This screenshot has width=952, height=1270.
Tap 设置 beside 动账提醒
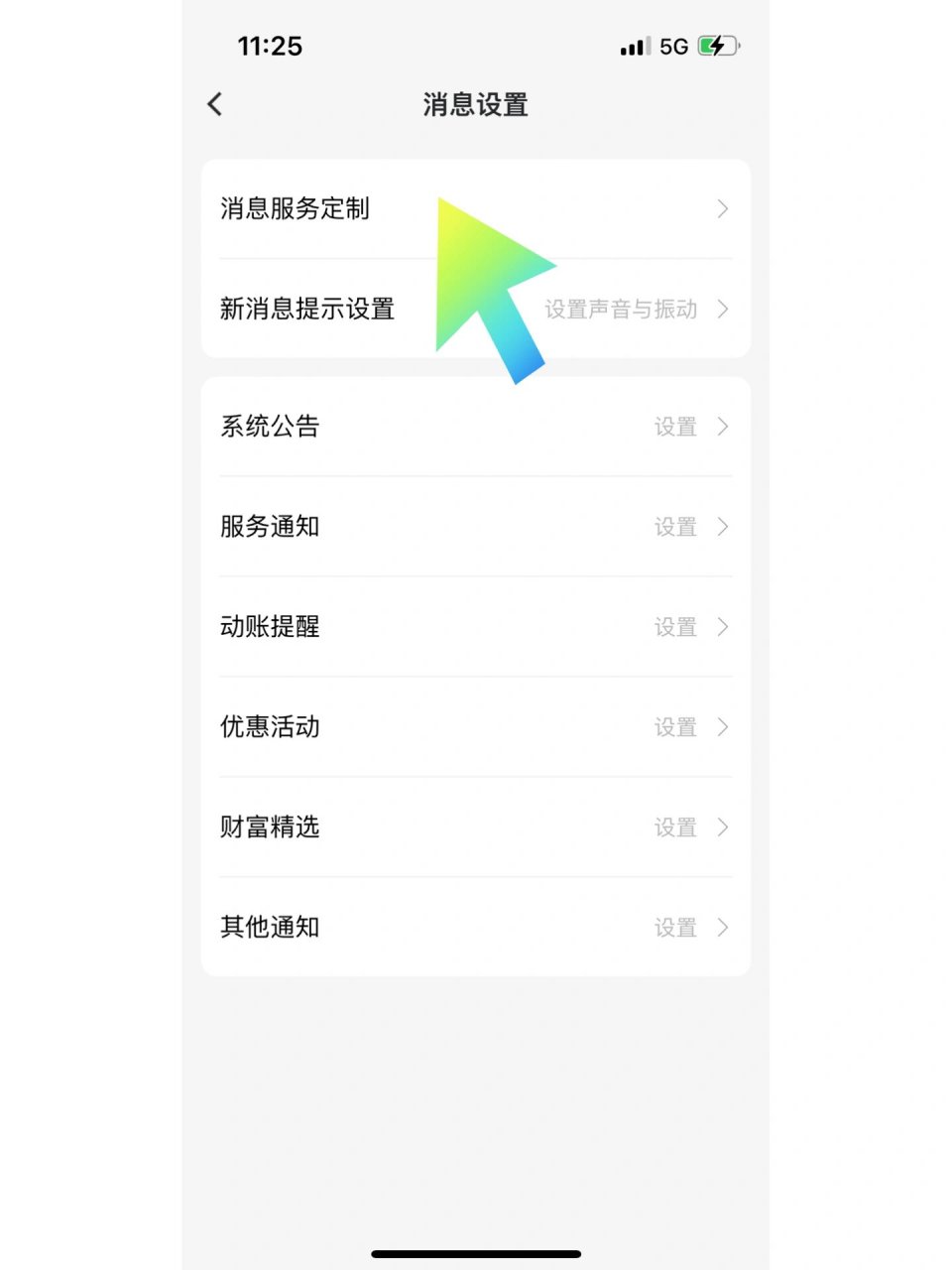[x=673, y=627]
